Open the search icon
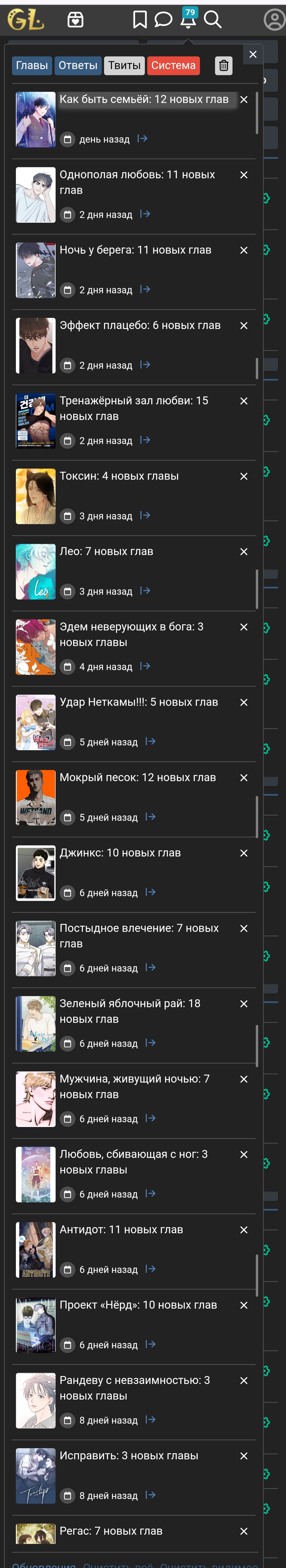Viewport: 286px width, 1568px height. [x=212, y=20]
